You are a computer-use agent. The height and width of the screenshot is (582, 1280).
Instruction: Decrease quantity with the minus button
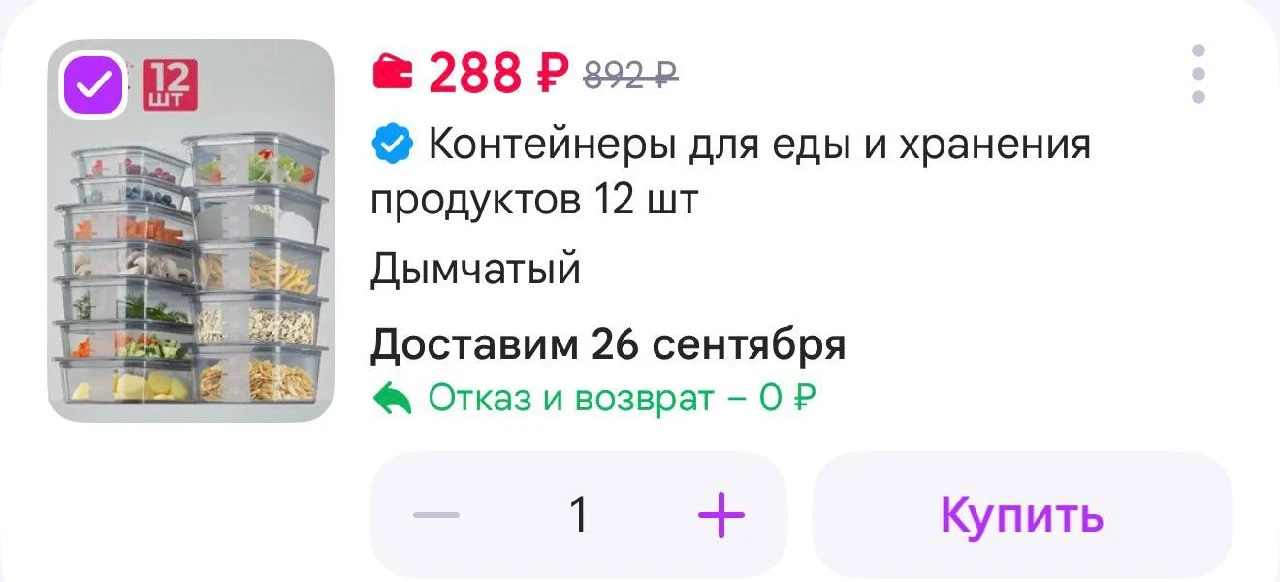pyautogui.click(x=437, y=516)
